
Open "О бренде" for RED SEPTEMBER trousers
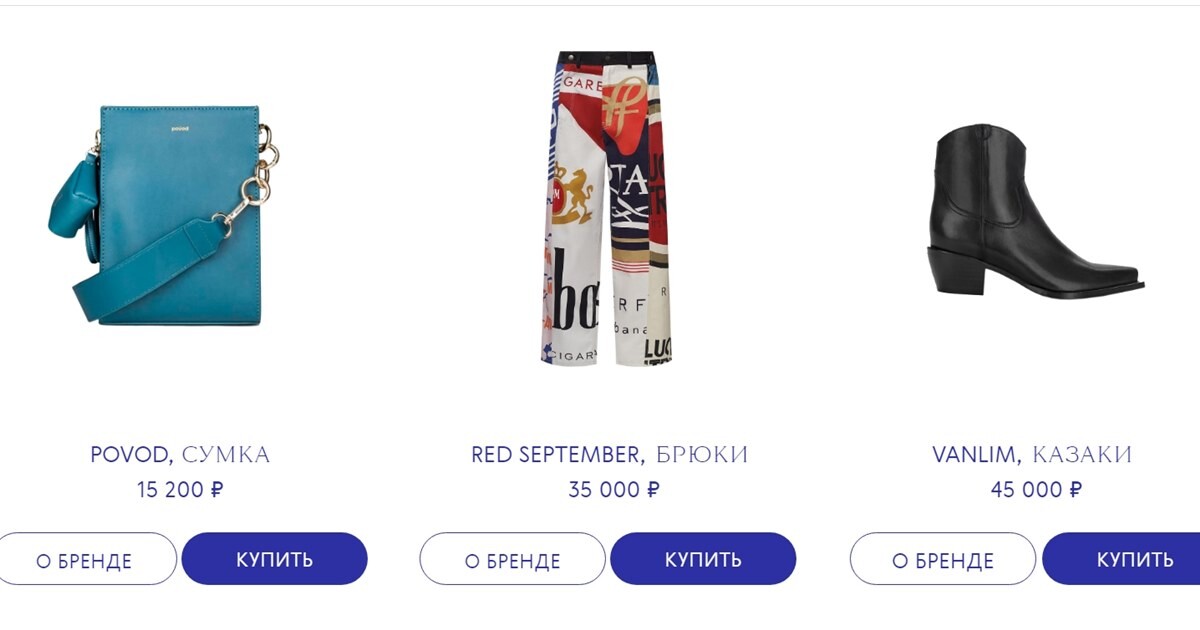point(512,559)
